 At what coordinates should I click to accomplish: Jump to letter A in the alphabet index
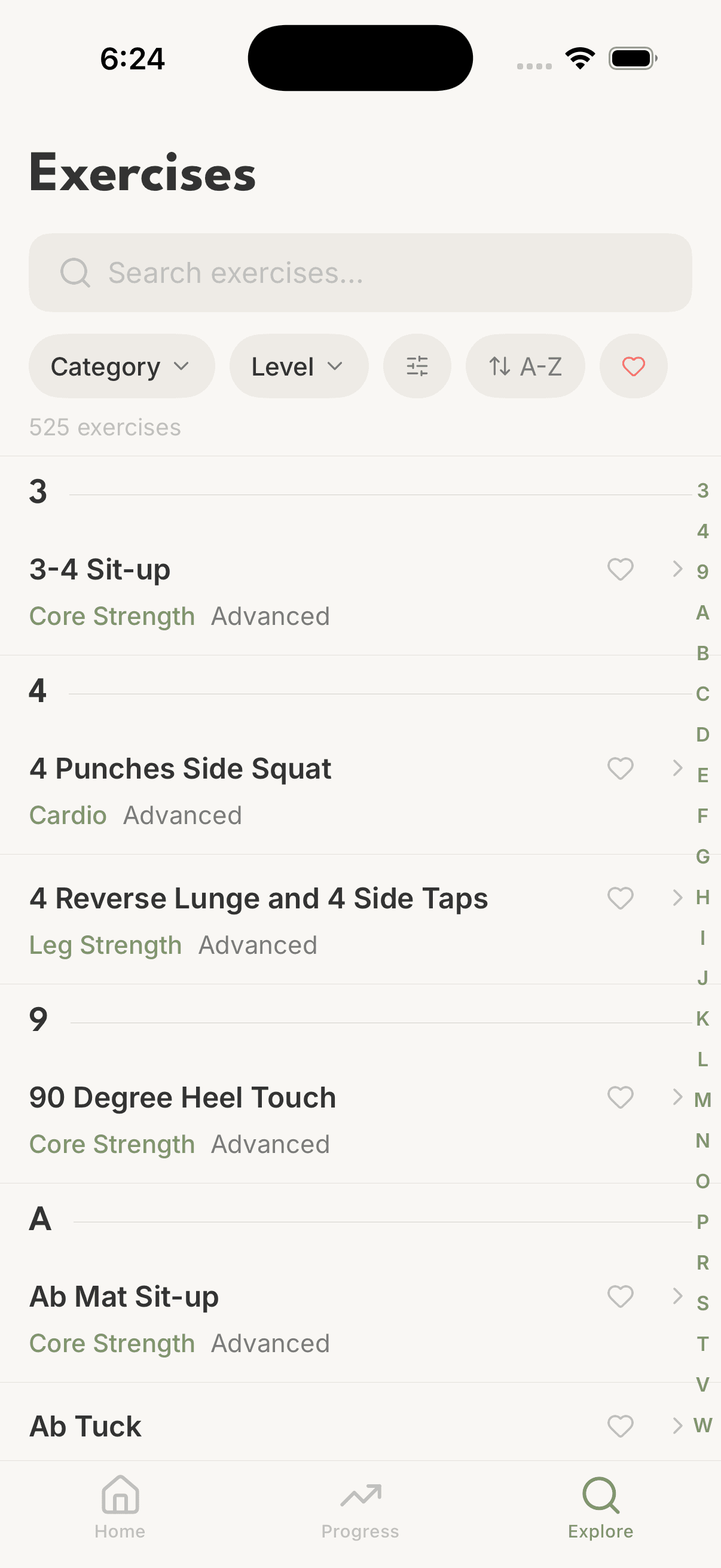click(x=703, y=613)
